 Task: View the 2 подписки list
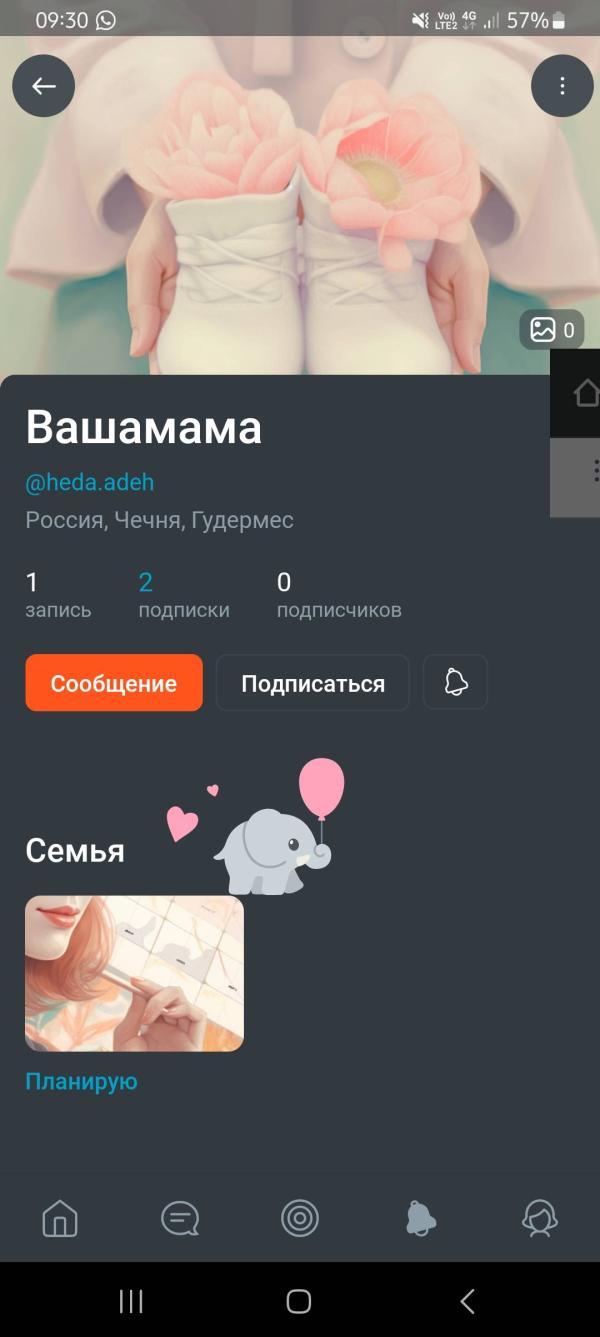click(183, 595)
